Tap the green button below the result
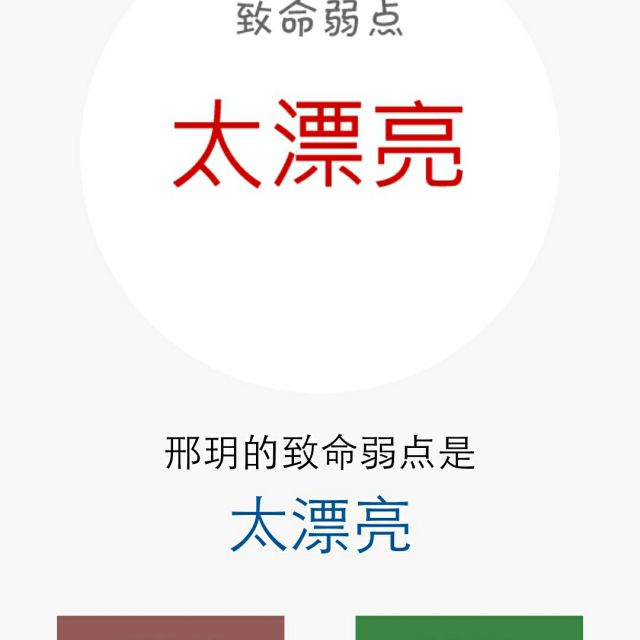640x640 pixels. coord(469,628)
